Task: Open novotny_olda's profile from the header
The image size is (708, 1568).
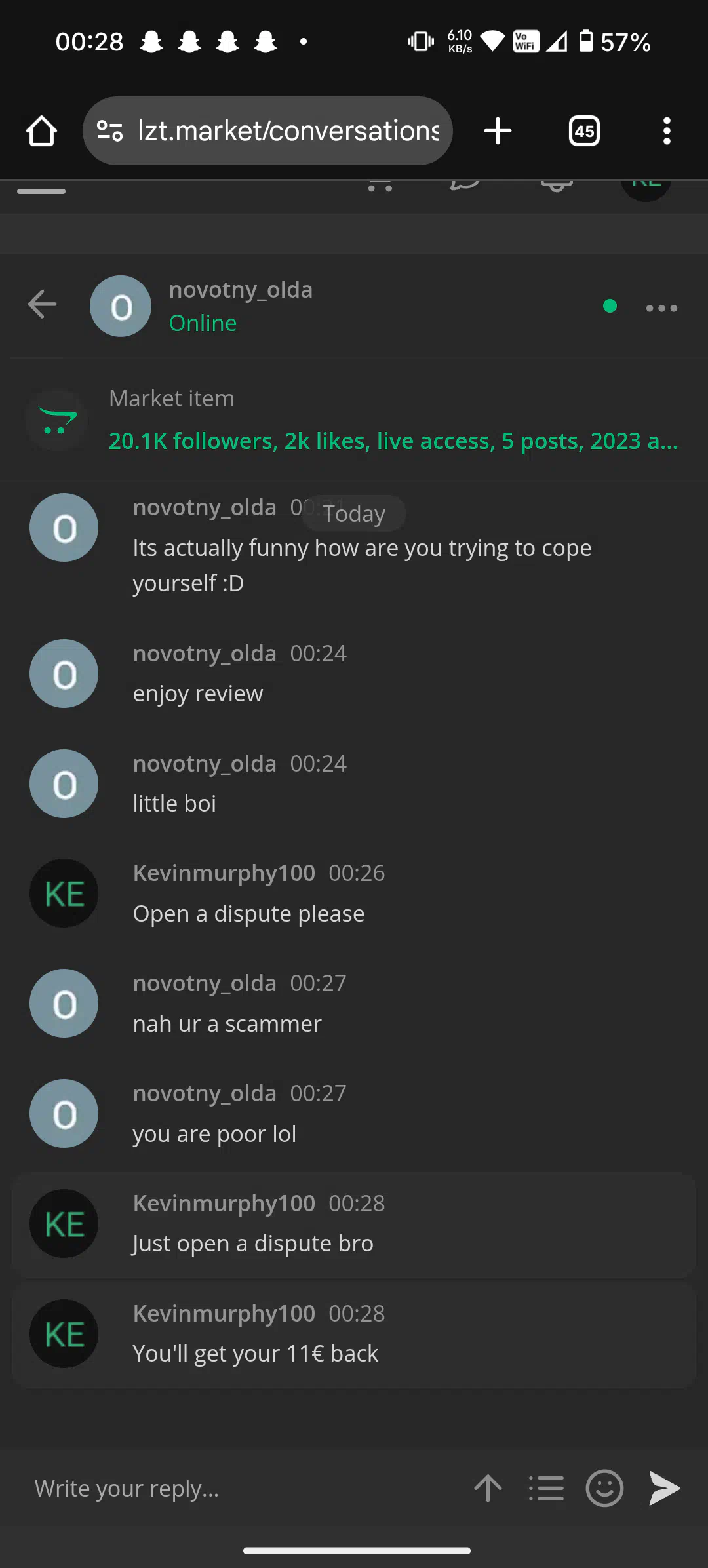Action: [x=241, y=290]
